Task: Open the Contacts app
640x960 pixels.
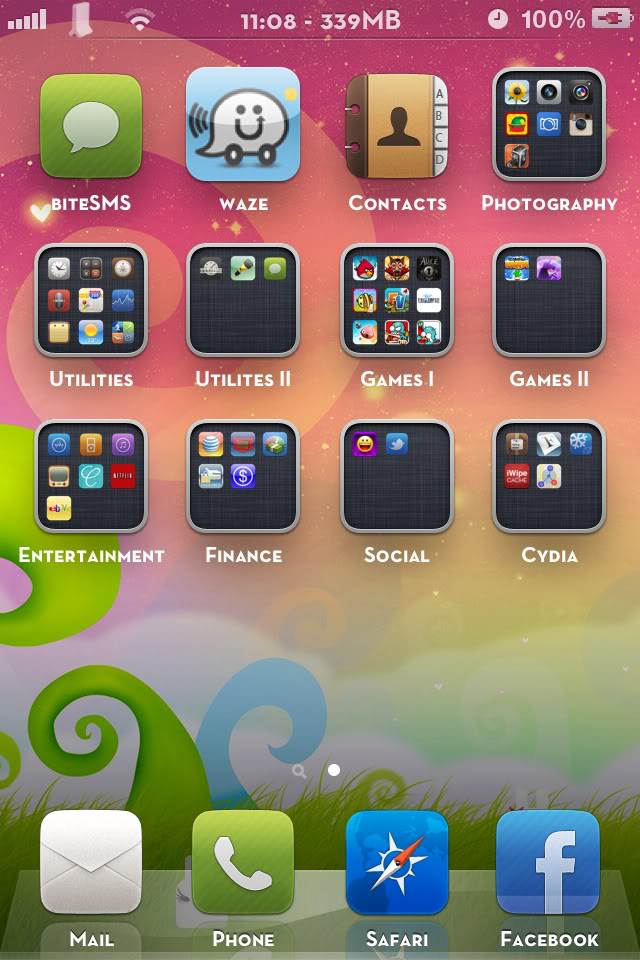Action: (x=396, y=125)
